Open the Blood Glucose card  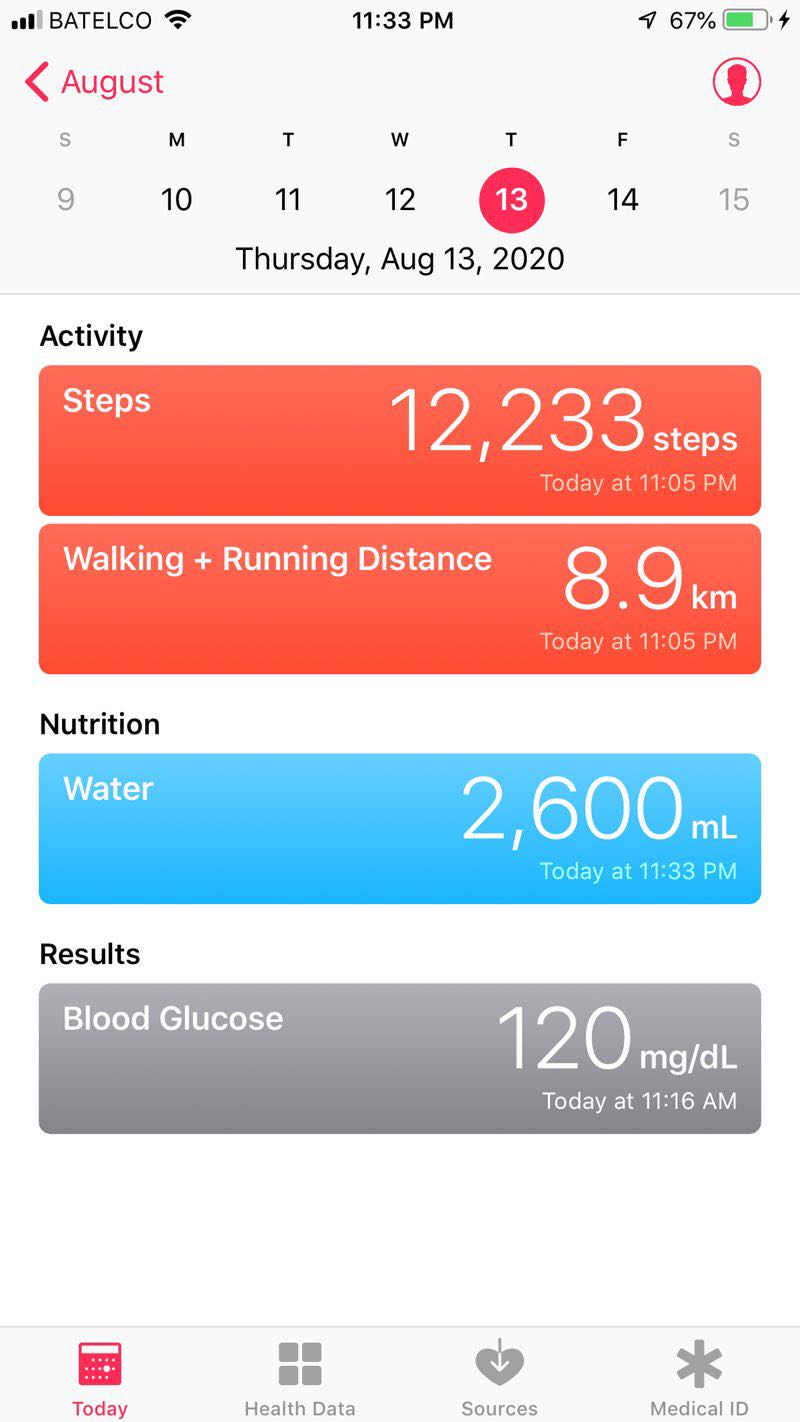(400, 1058)
